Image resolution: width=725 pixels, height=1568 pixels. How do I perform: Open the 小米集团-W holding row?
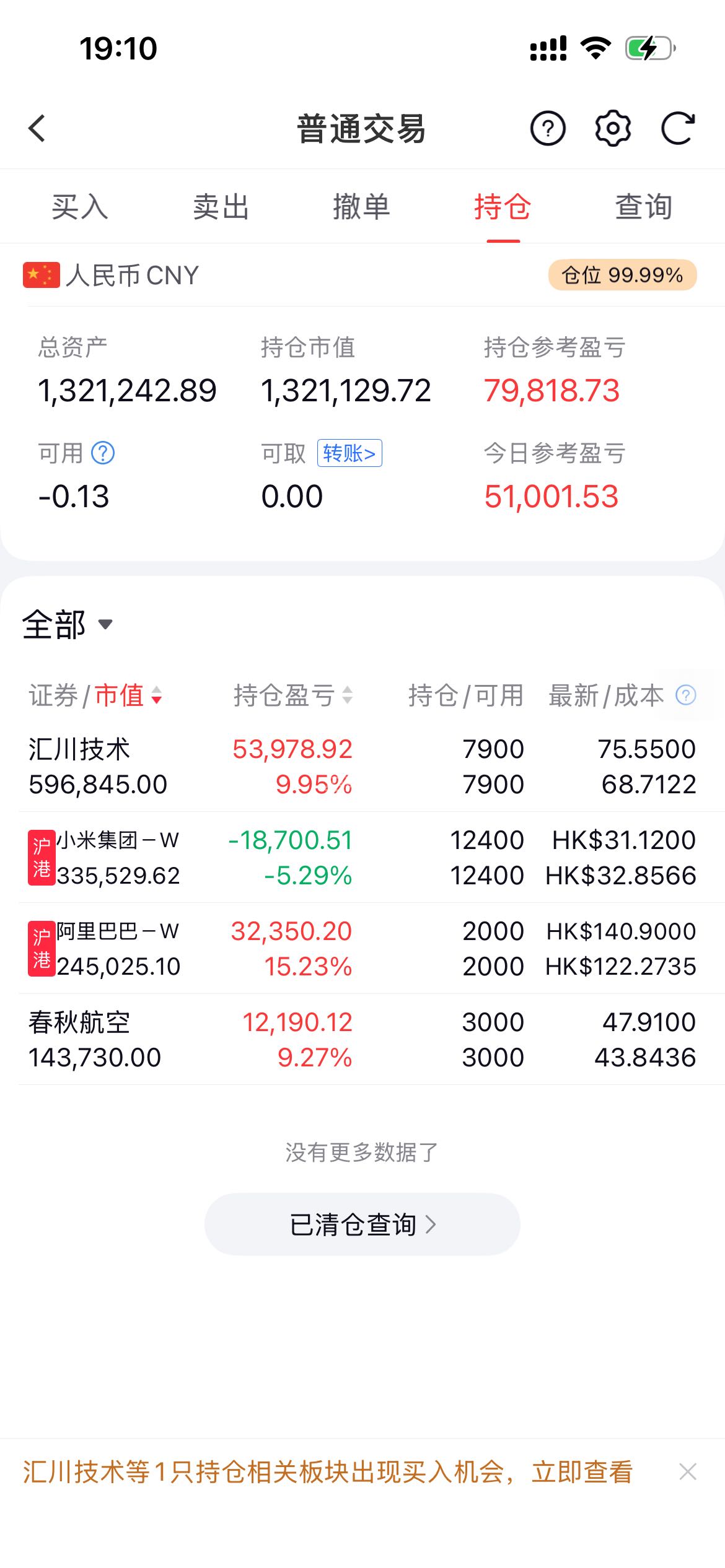pos(362,858)
